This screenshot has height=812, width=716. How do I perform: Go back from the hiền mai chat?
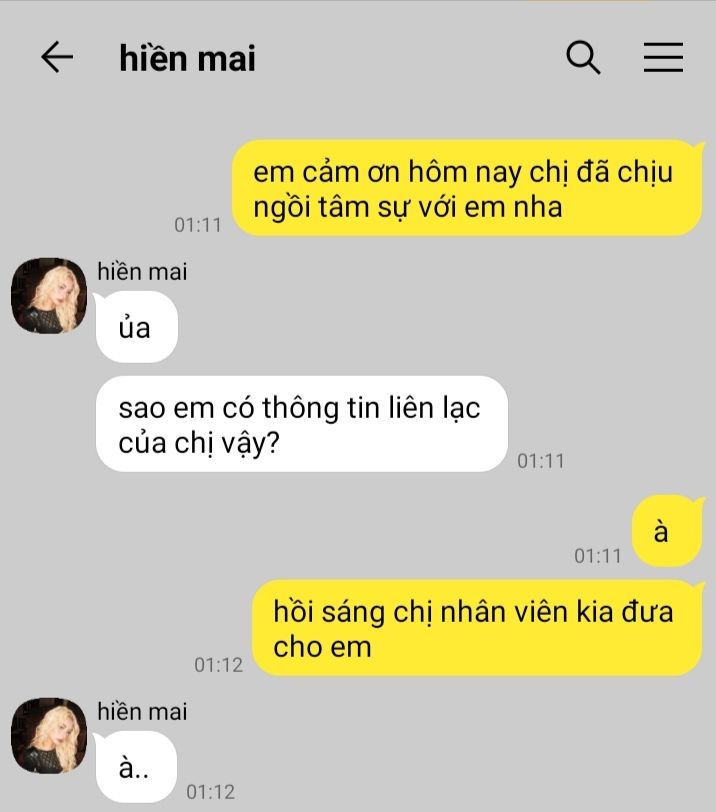pyautogui.click(x=57, y=58)
